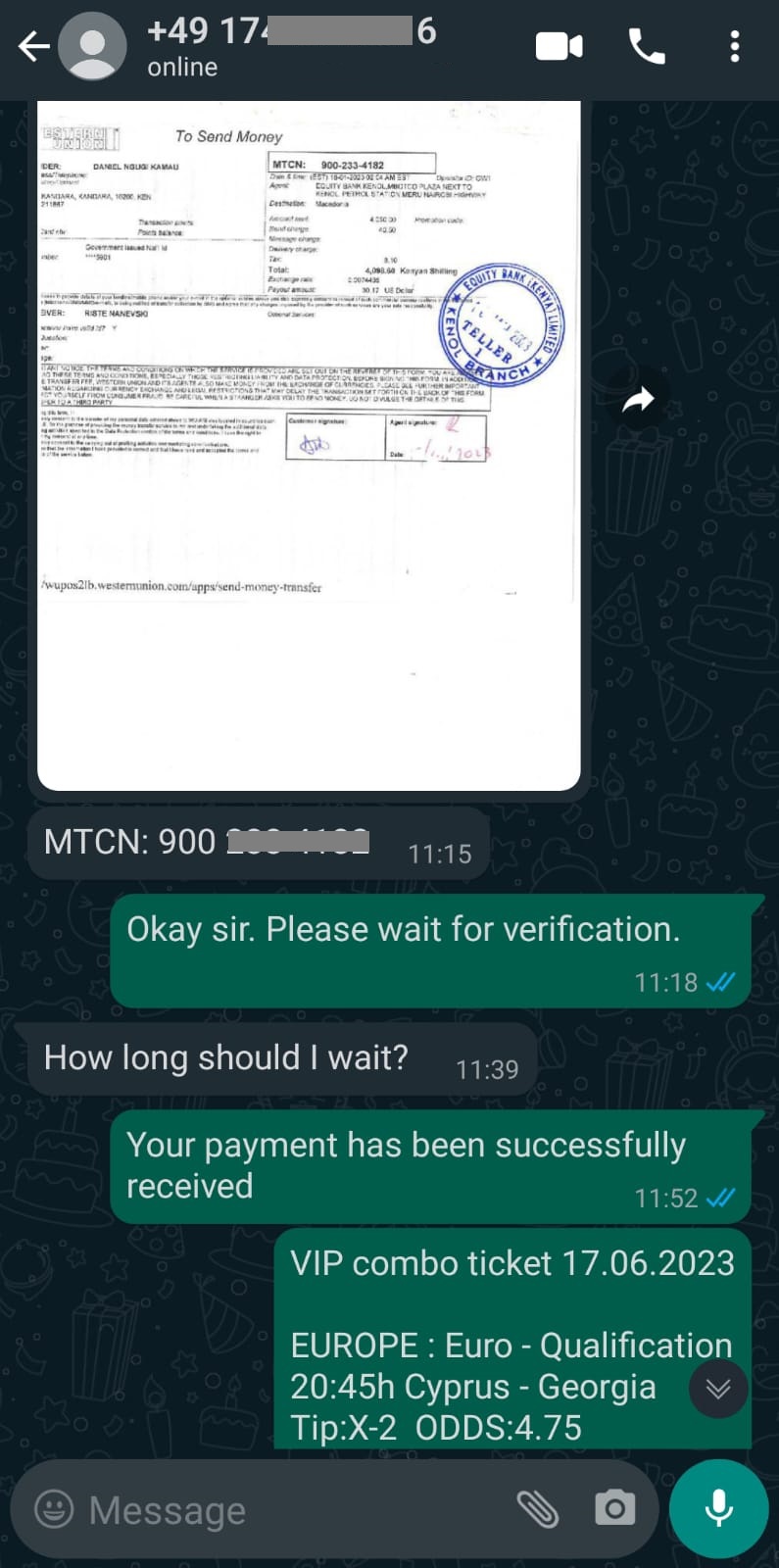Image resolution: width=779 pixels, height=1568 pixels.
Task: Open the contact's profile picture
Action: click(x=92, y=46)
